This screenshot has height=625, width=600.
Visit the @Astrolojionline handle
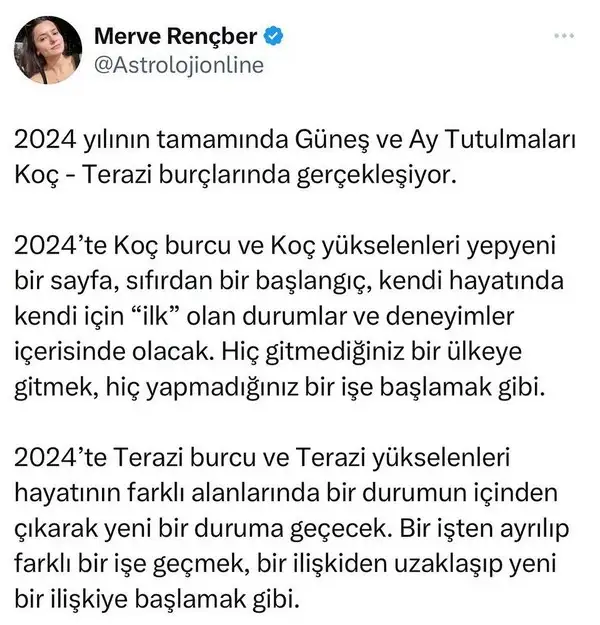pos(178,66)
